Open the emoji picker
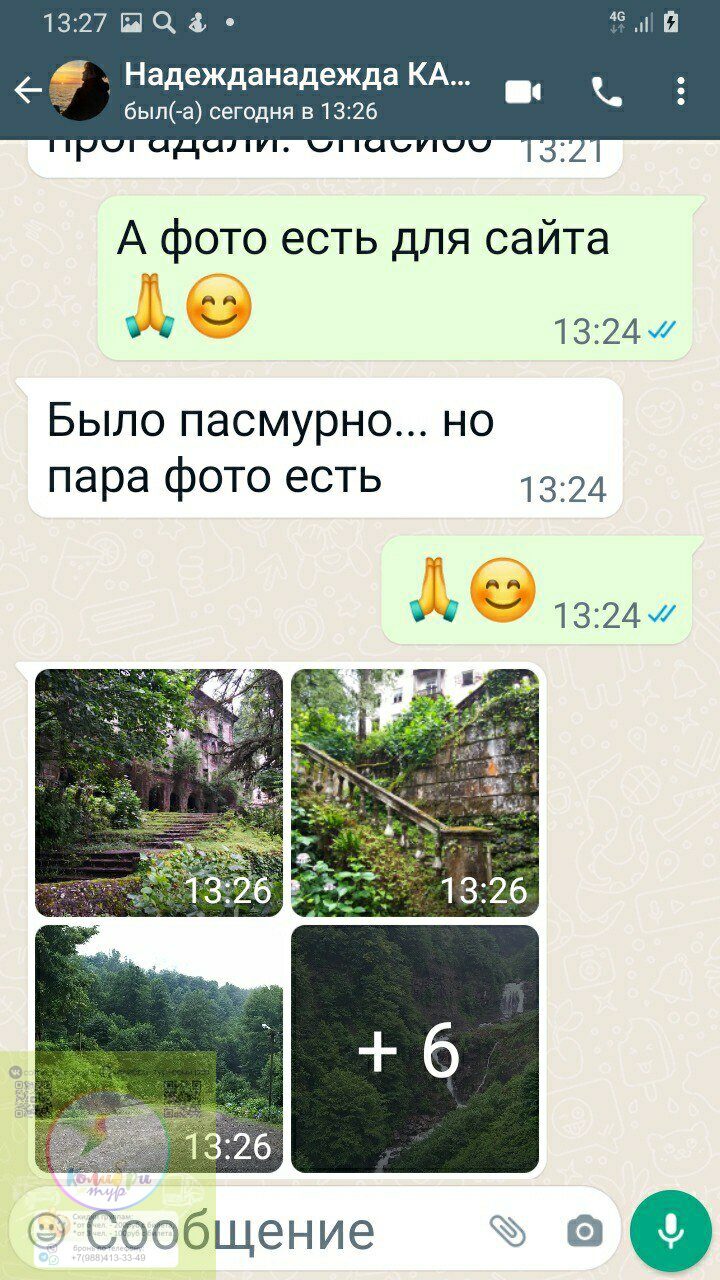Viewport: 720px width, 1280px height. point(45,1231)
